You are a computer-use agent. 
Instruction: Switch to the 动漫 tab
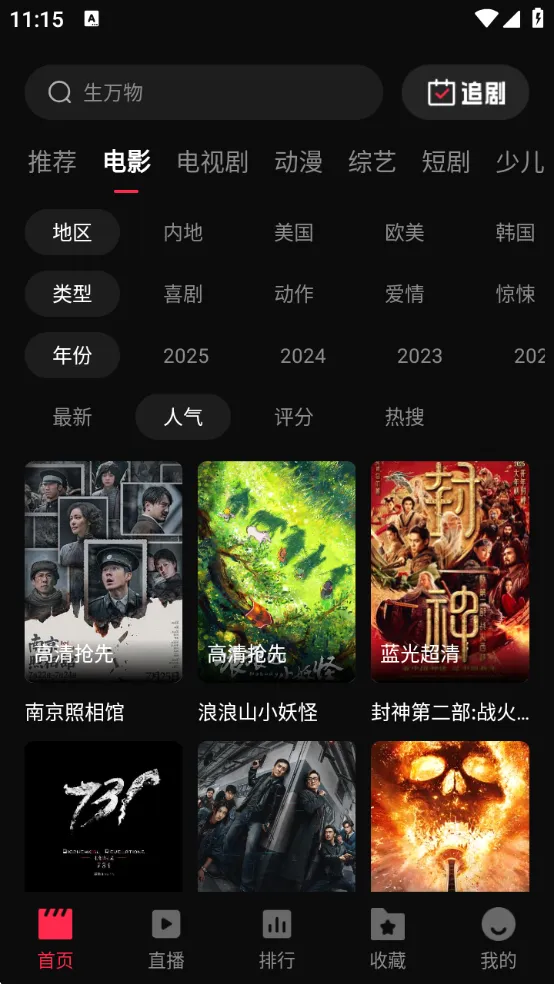[x=299, y=162]
